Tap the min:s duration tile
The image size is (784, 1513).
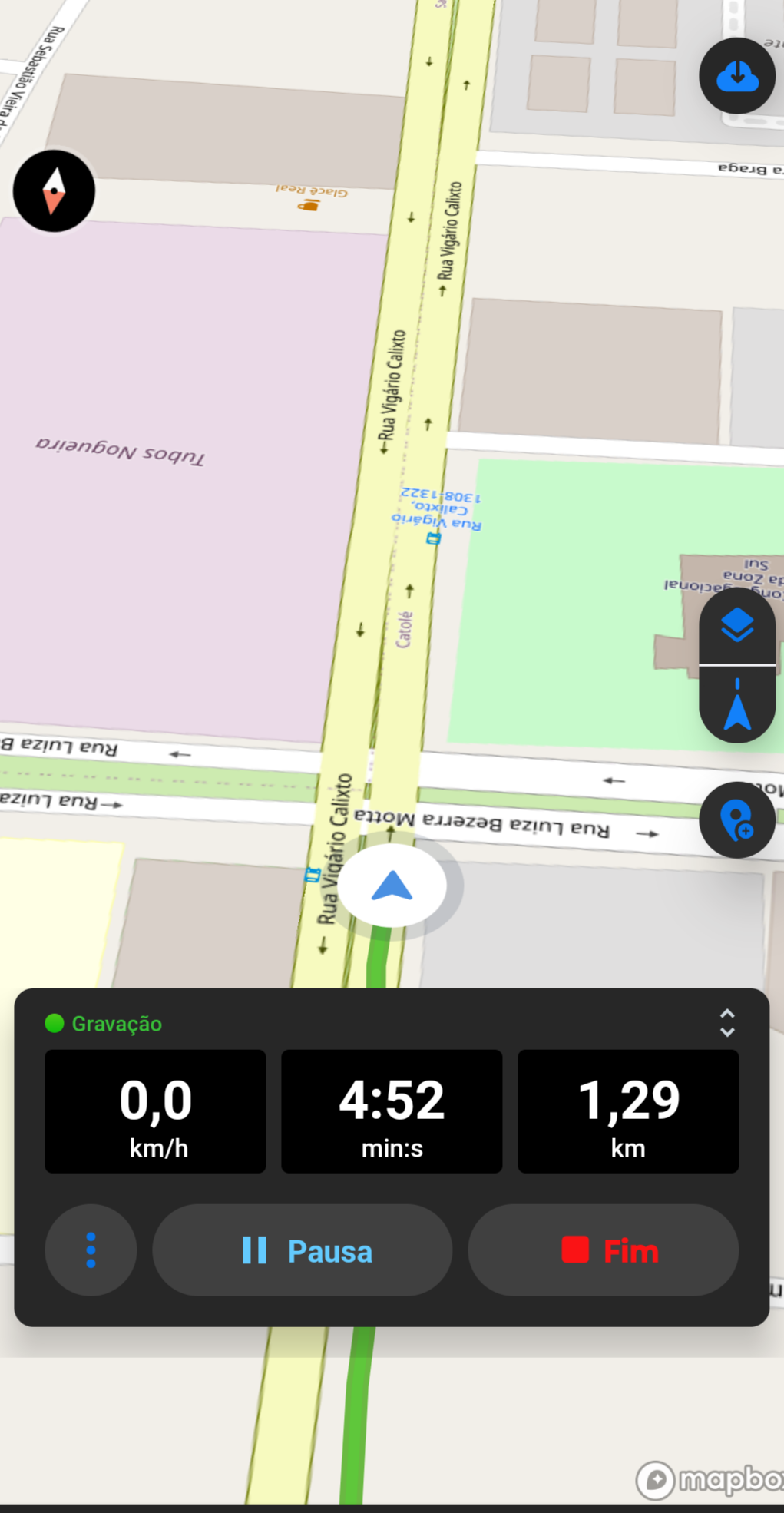(x=392, y=1111)
